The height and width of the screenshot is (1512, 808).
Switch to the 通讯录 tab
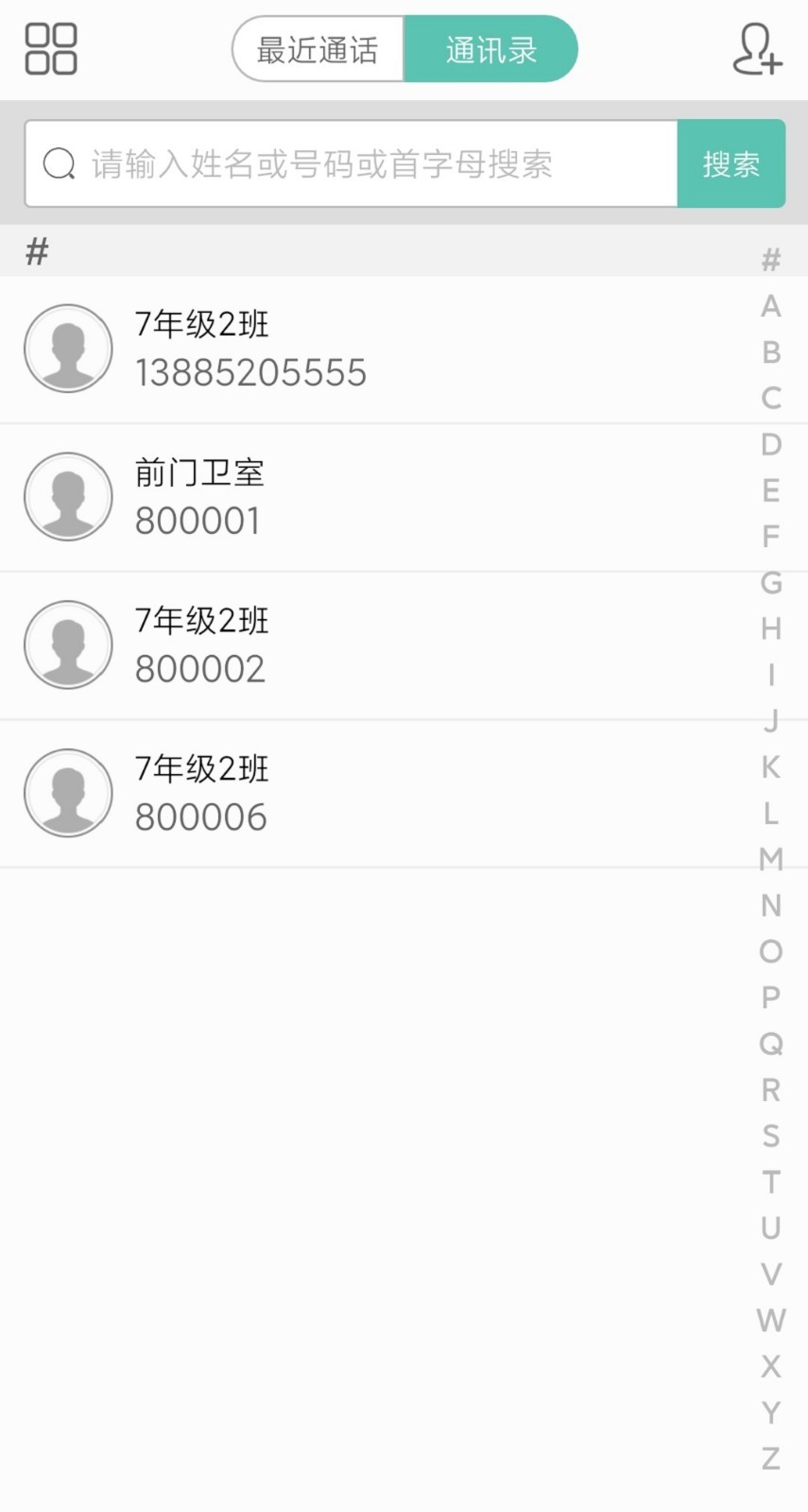[x=490, y=48]
